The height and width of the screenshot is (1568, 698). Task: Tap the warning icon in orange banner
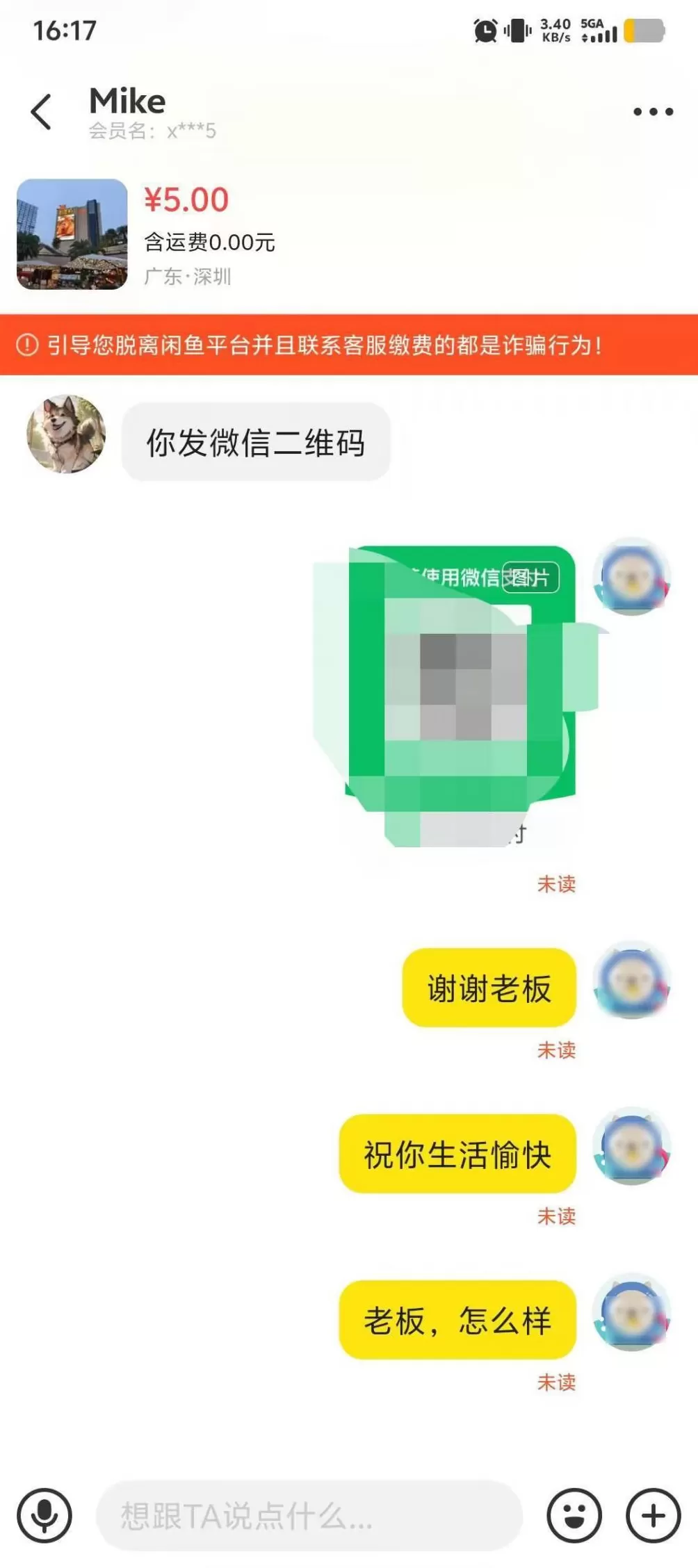pos(26,345)
